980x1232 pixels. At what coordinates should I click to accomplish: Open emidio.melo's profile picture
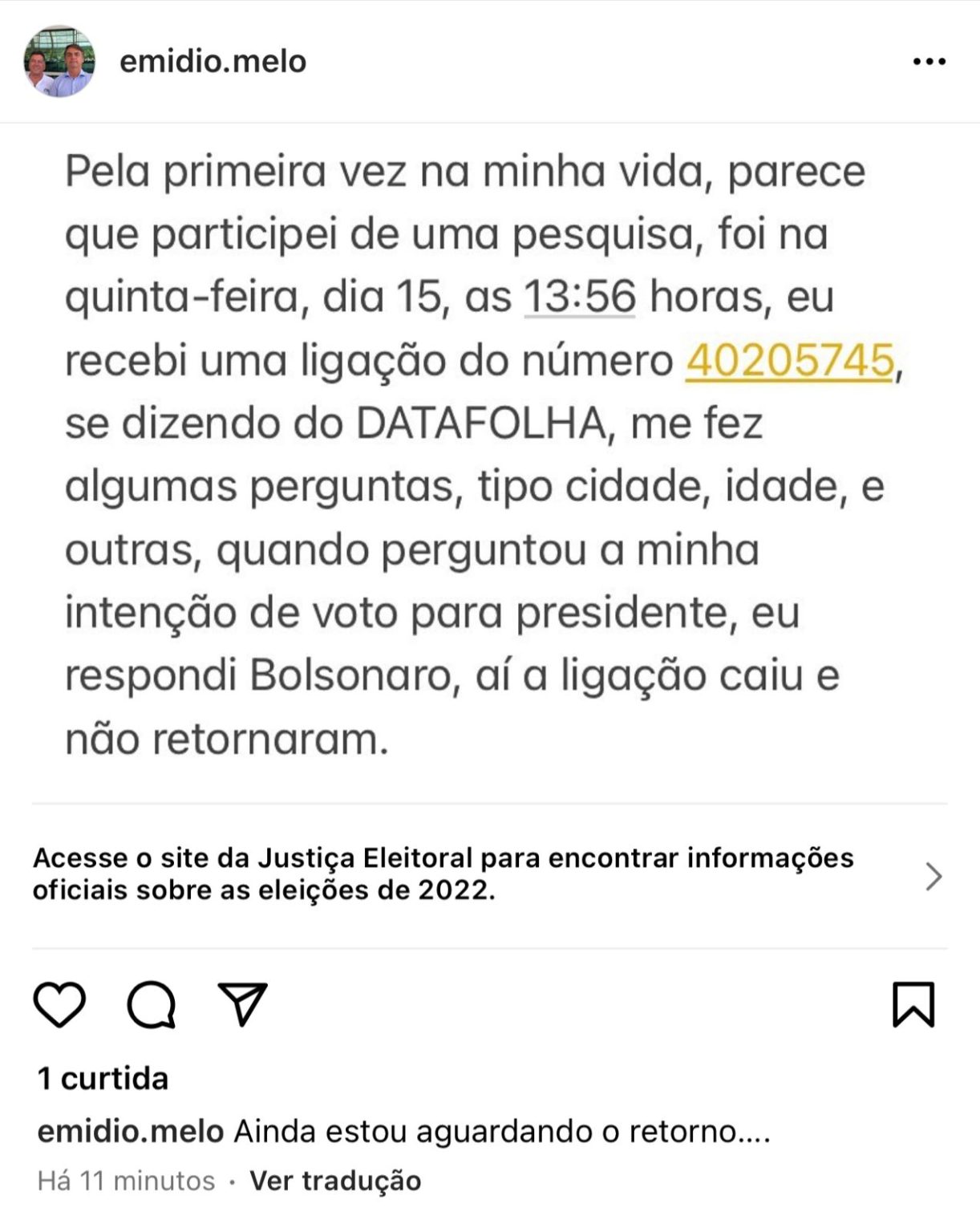[59, 61]
